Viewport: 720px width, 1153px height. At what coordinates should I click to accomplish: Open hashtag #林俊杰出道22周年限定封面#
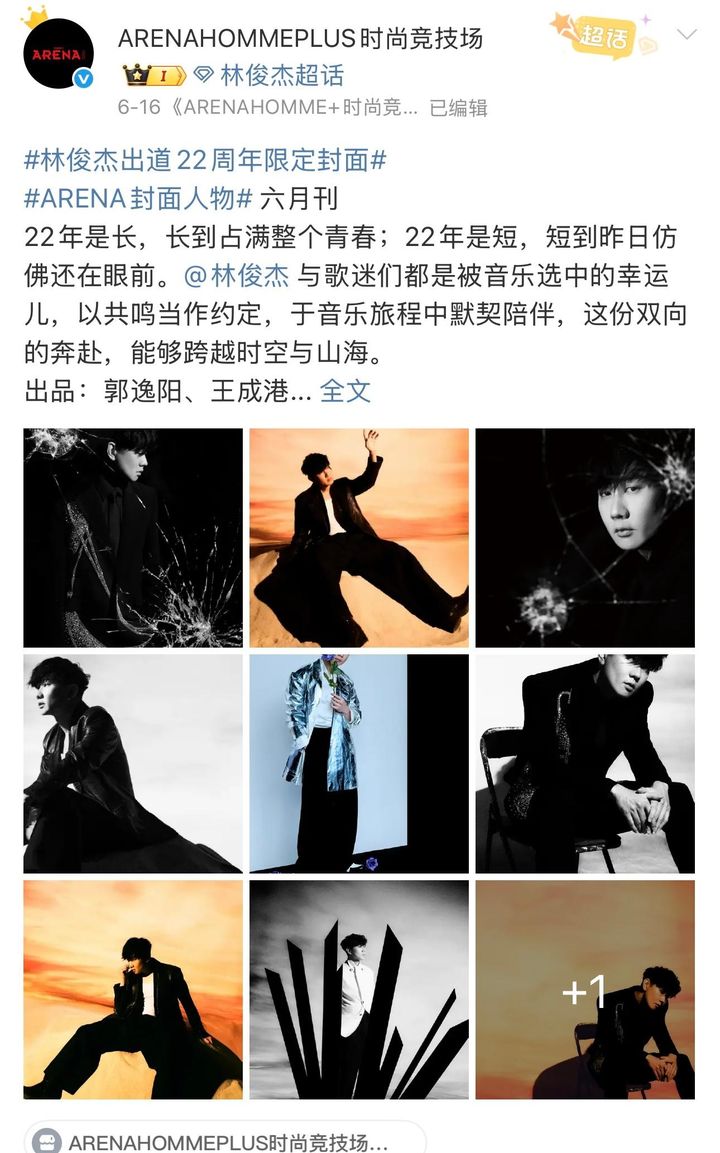[205, 160]
